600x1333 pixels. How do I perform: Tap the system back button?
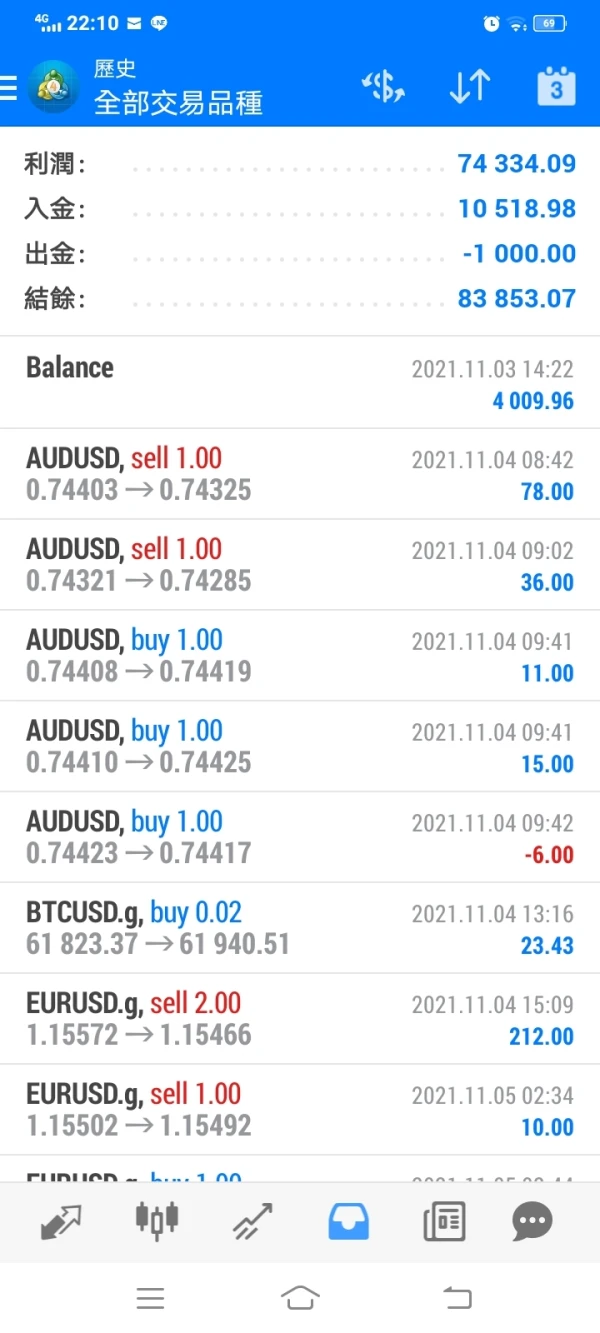coord(456,1298)
